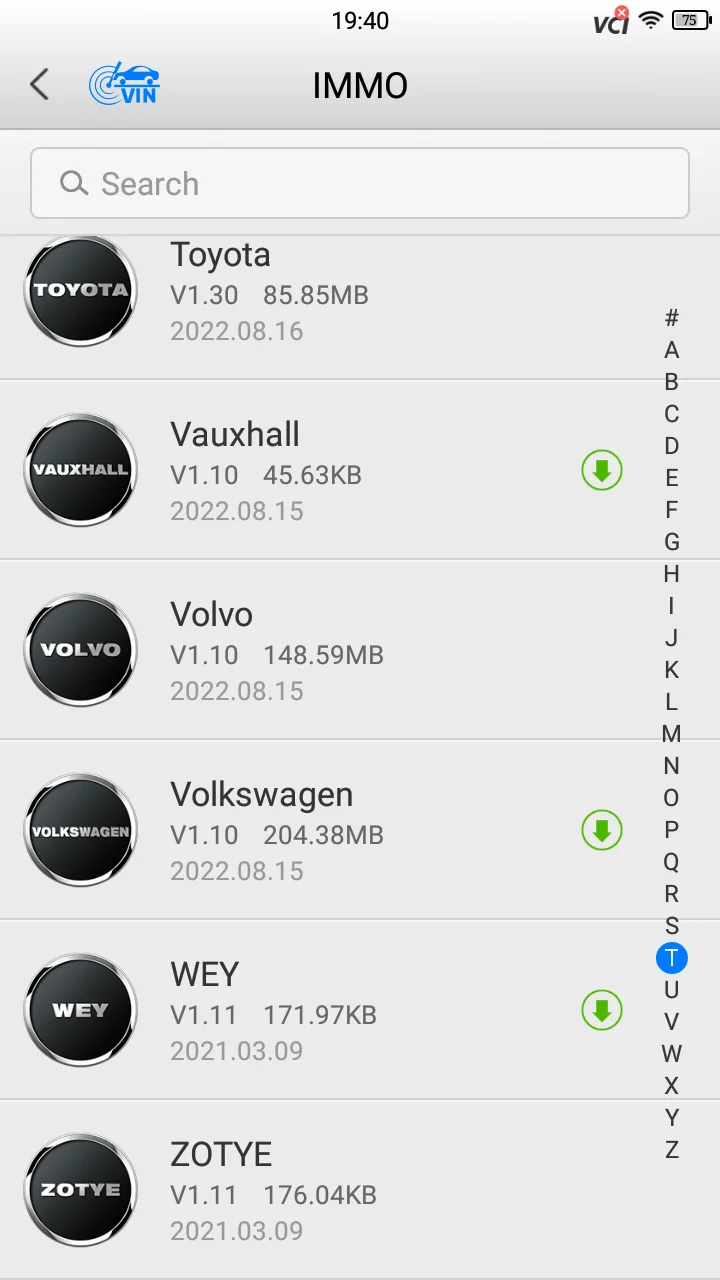Jump to letter A in index
Image resolution: width=720 pixels, height=1280 pixels.
click(x=672, y=350)
